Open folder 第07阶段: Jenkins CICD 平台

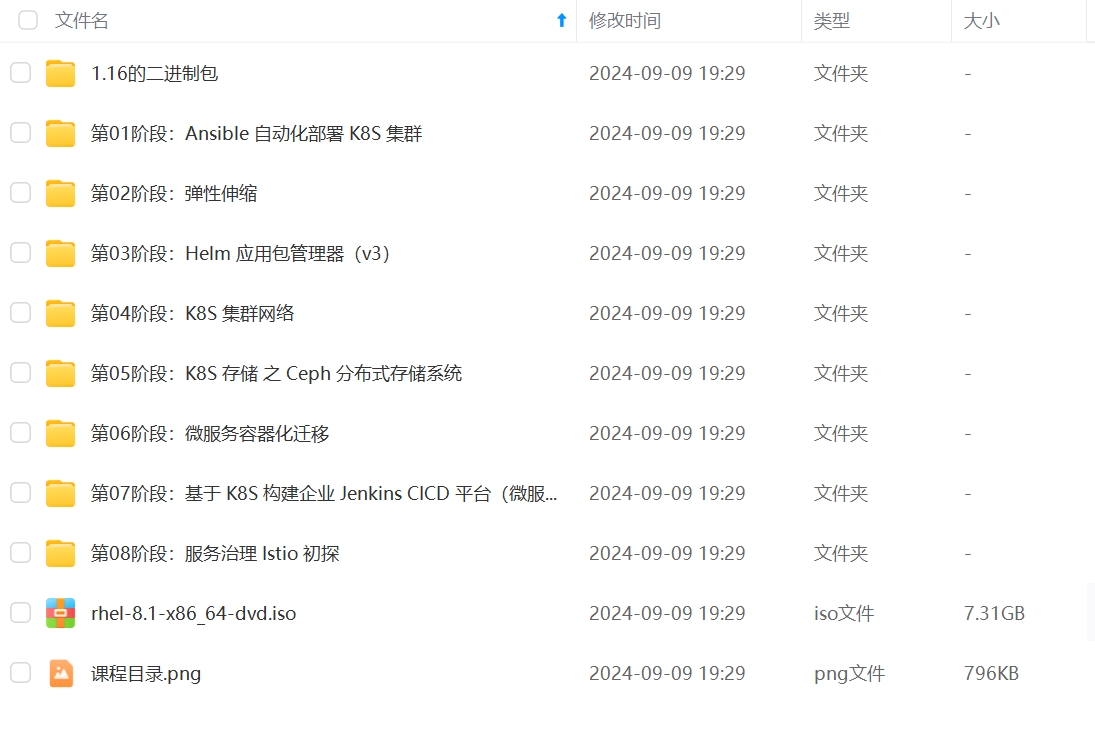324,493
